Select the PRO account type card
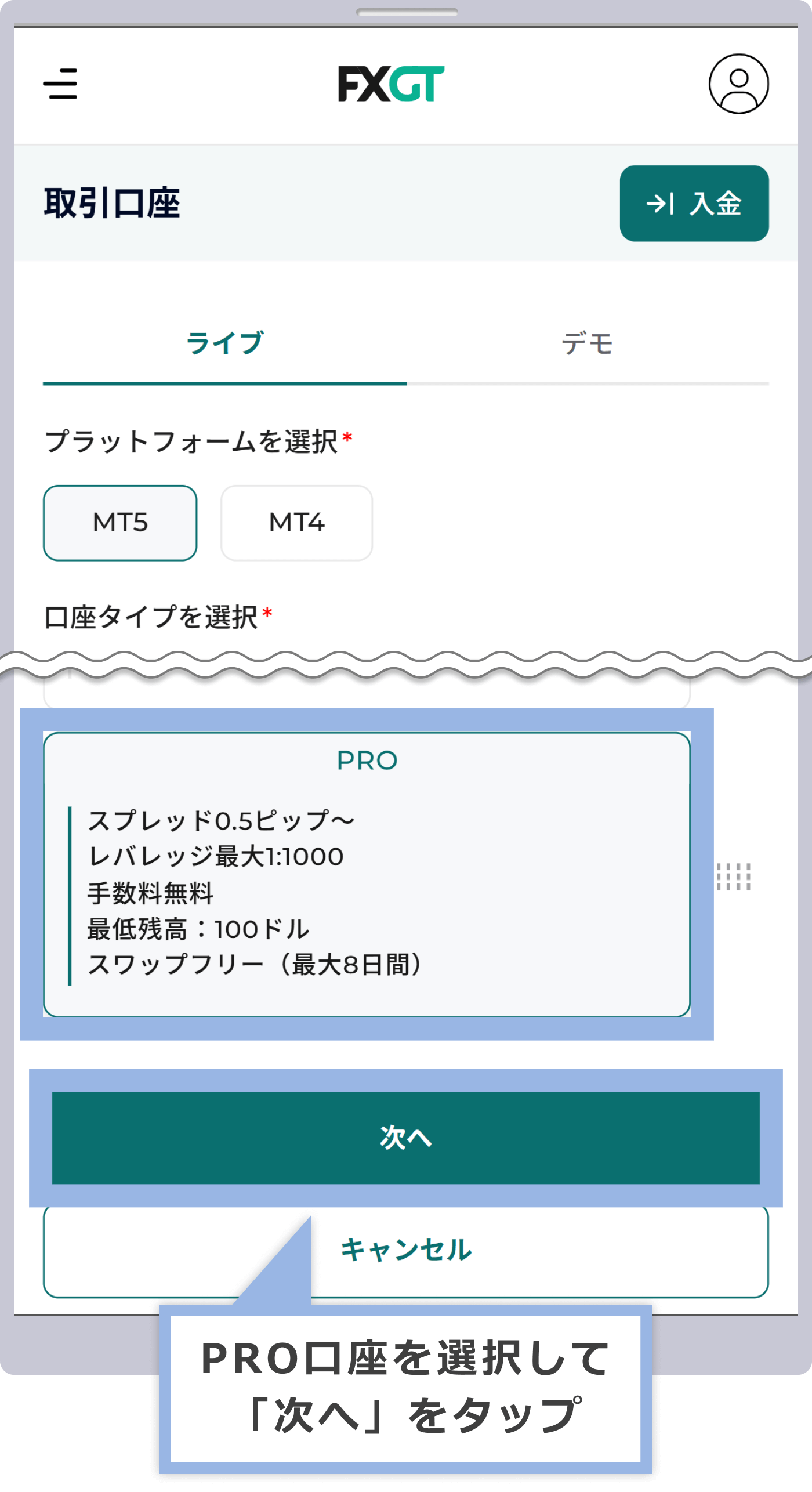812x1492 pixels. pos(367,870)
